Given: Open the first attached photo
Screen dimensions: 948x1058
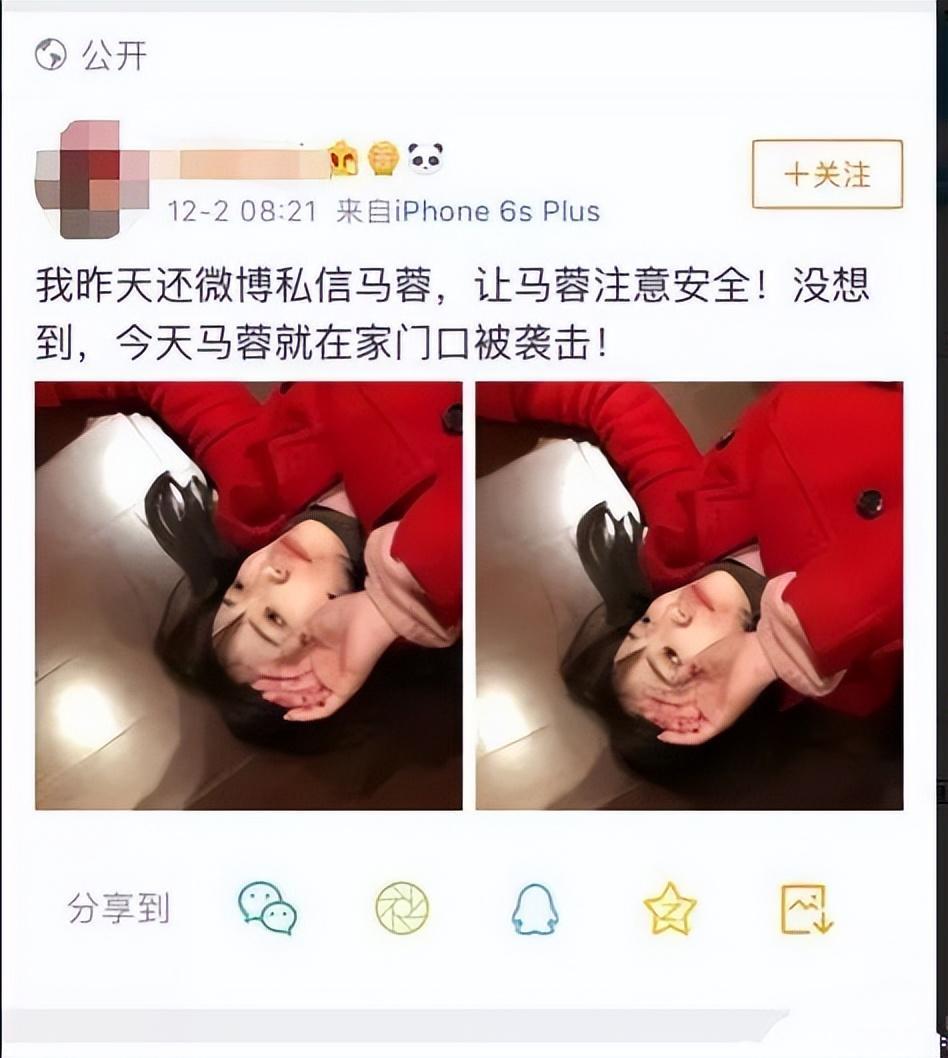Looking at the screenshot, I should [x=248, y=595].
